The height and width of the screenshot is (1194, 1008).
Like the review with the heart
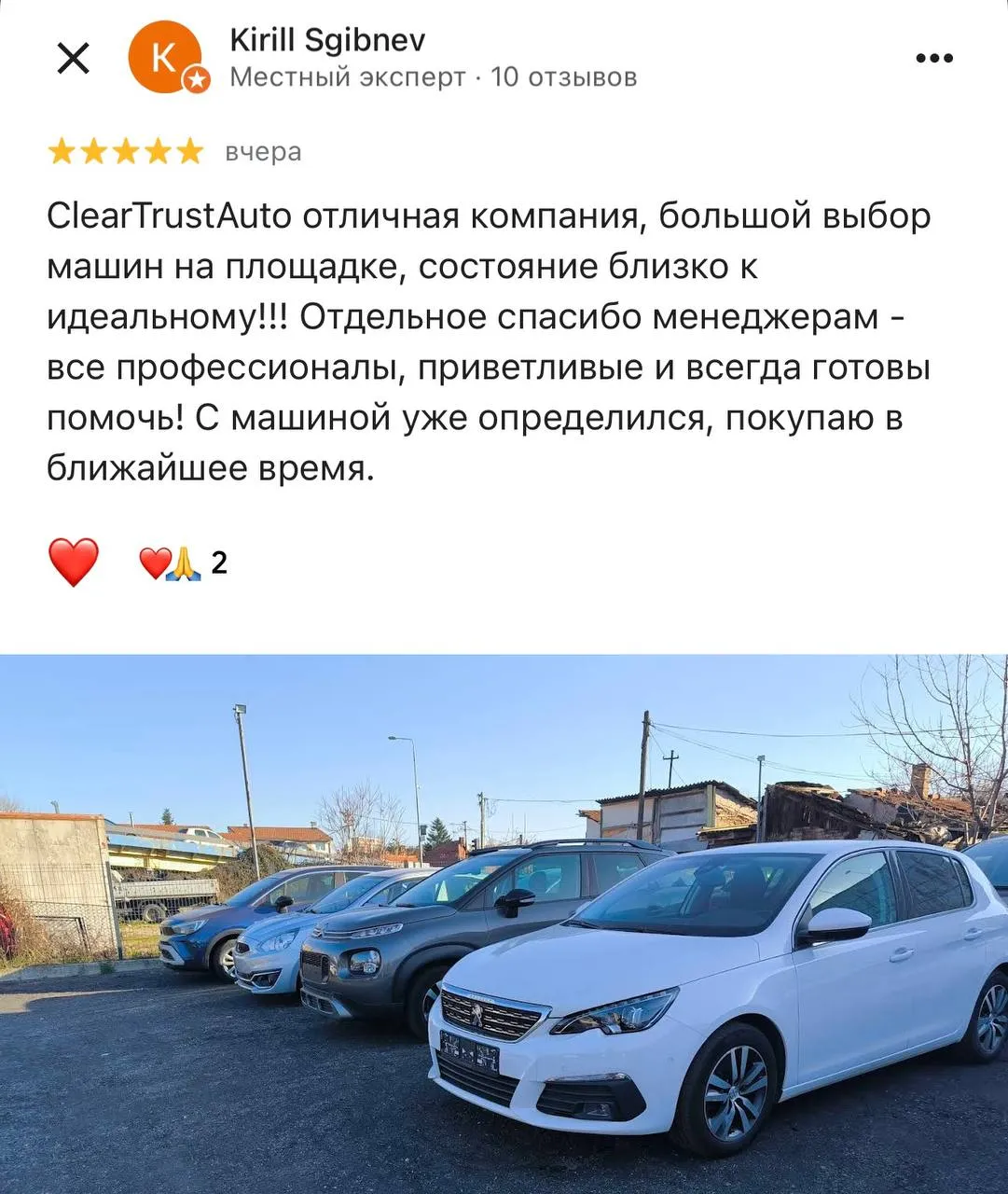click(x=73, y=562)
